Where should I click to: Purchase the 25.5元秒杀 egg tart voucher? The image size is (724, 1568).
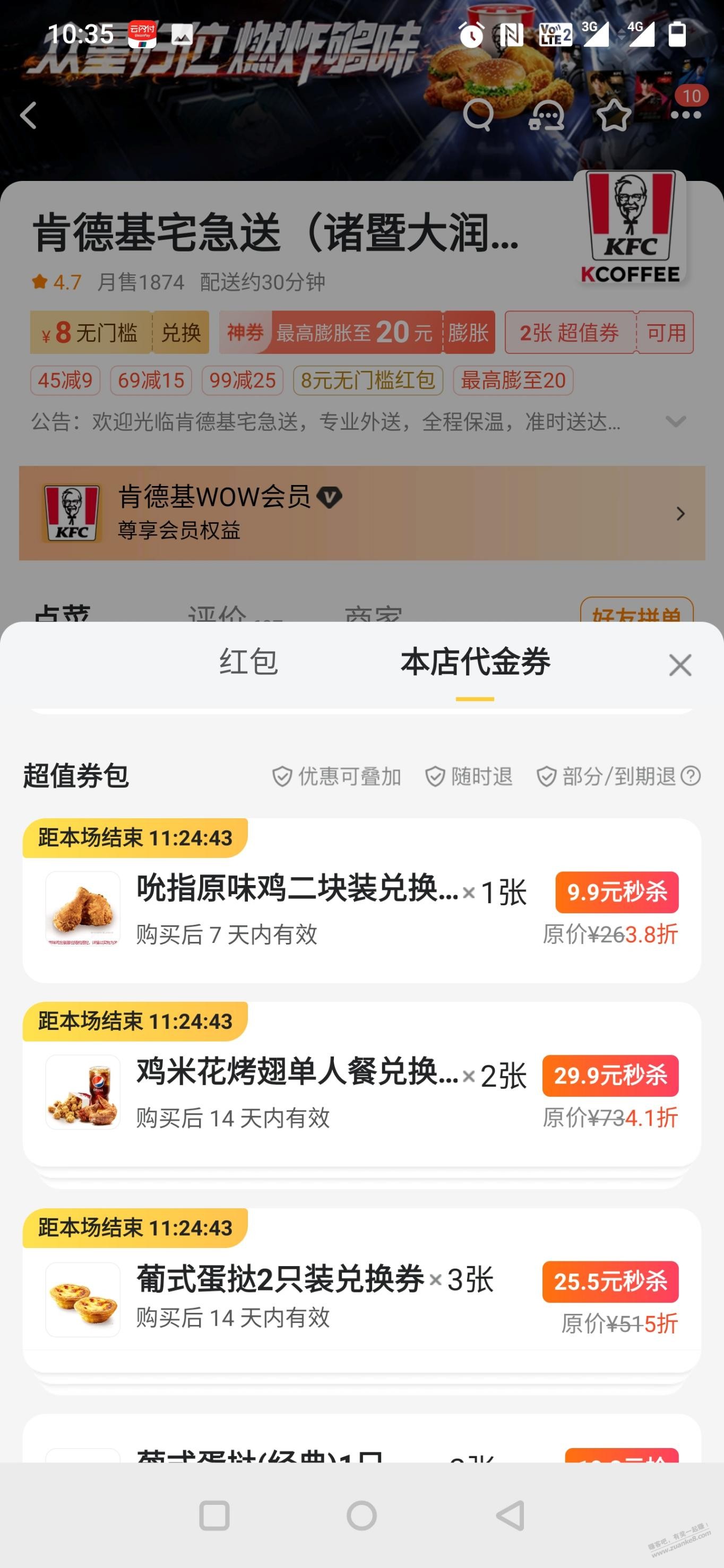(610, 1282)
